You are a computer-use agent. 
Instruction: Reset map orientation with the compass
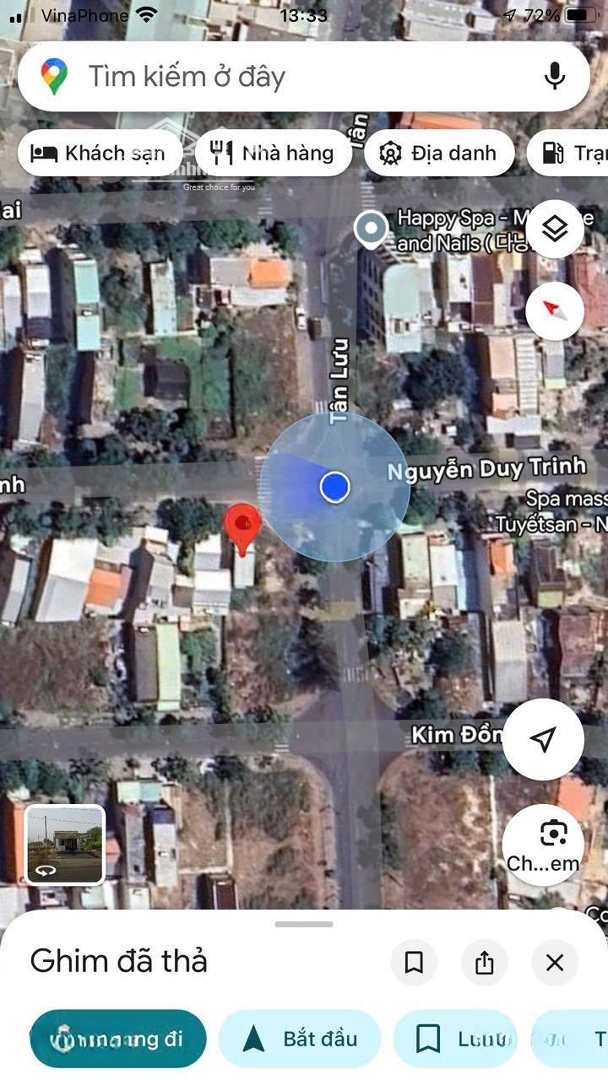[x=554, y=309]
